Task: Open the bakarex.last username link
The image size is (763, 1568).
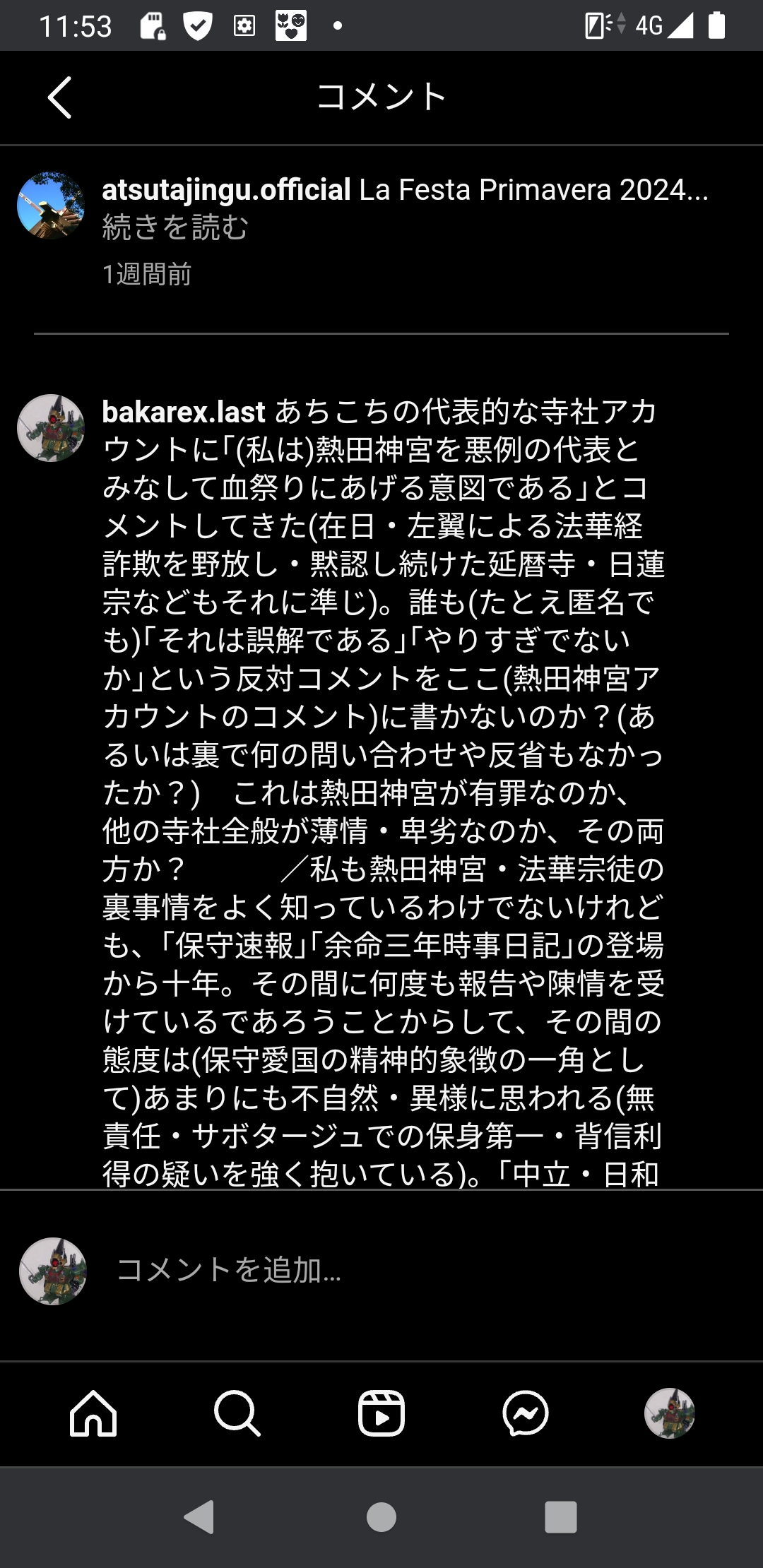Action: click(184, 412)
